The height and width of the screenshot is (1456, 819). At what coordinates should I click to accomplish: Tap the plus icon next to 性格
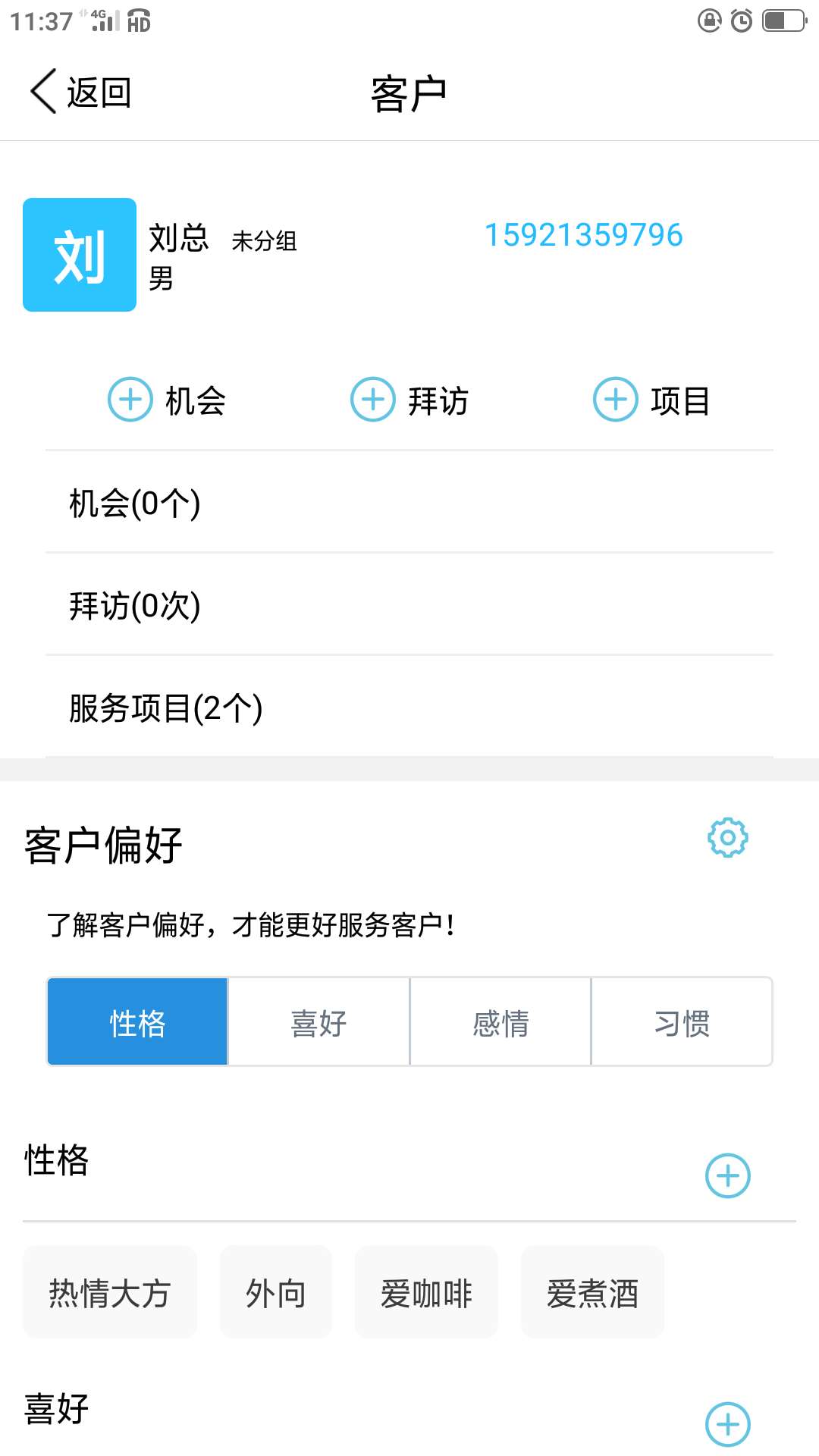pyautogui.click(x=726, y=1176)
